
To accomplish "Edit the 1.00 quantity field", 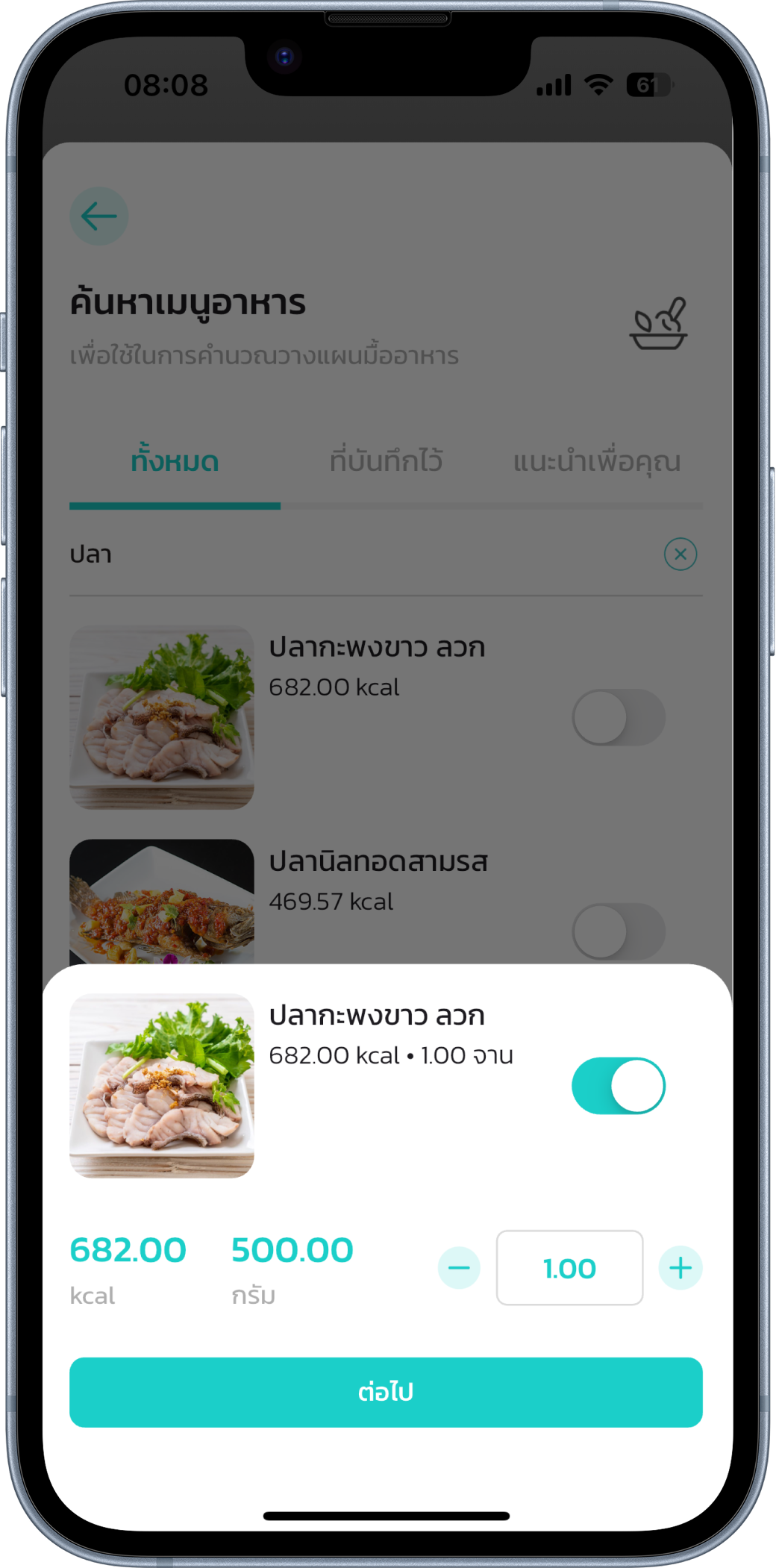I will click(x=569, y=1267).
